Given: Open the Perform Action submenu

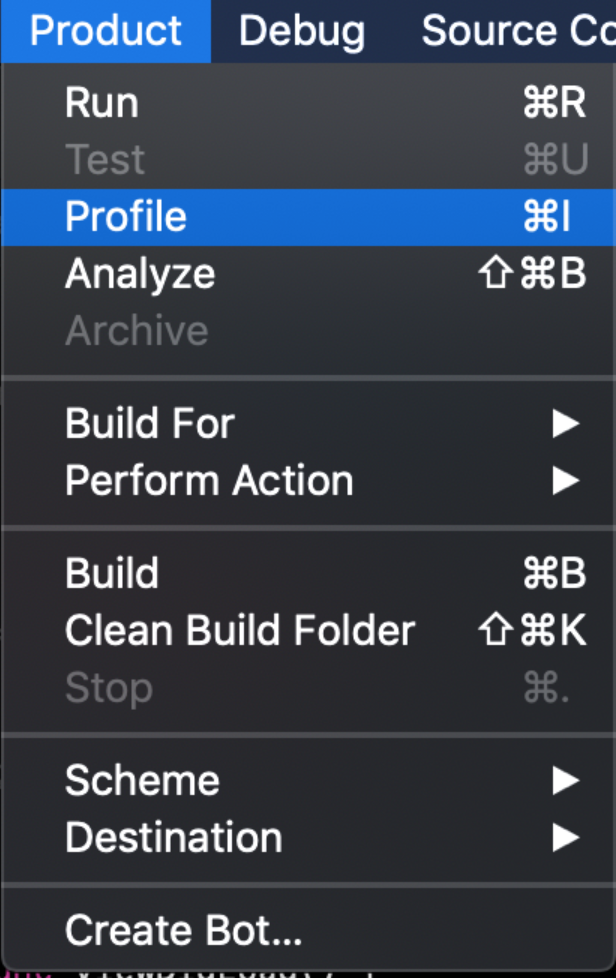Looking at the screenshot, I should pyautogui.click(x=209, y=481).
